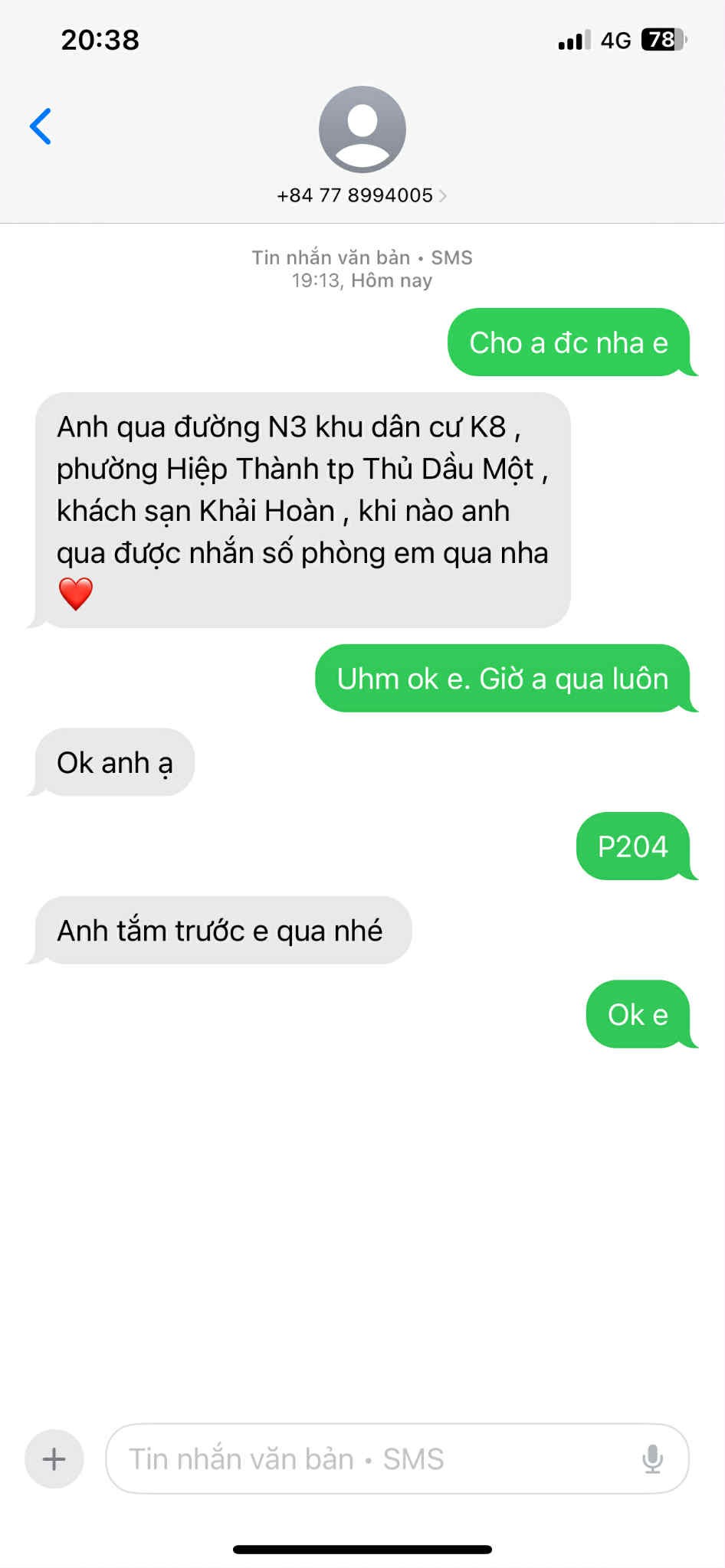Start dictation with the microphone icon

pyautogui.click(x=652, y=1458)
